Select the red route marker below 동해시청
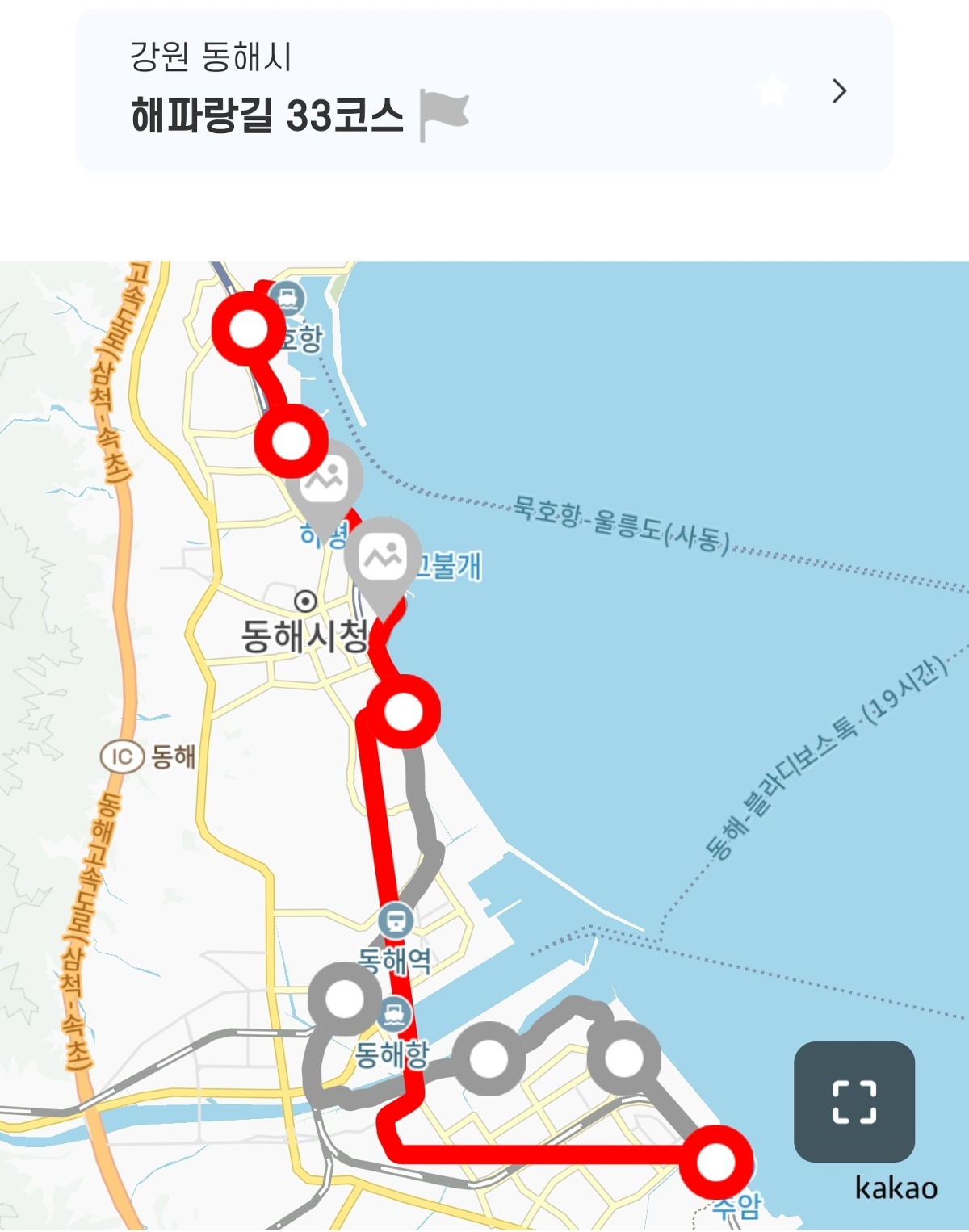969x1232 pixels. [403, 711]
